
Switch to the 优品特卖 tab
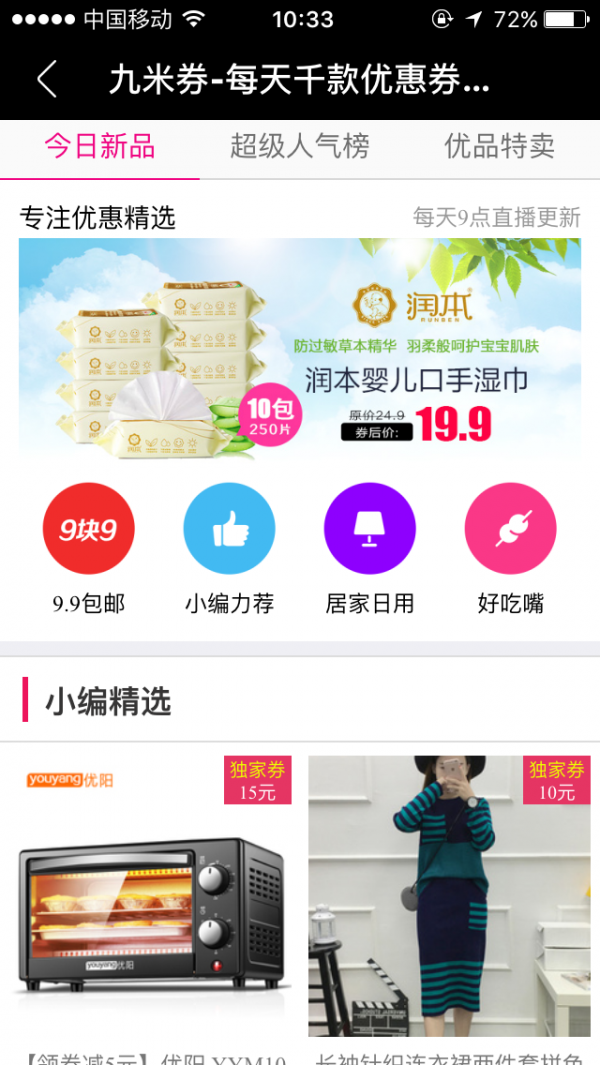(499, 147)
